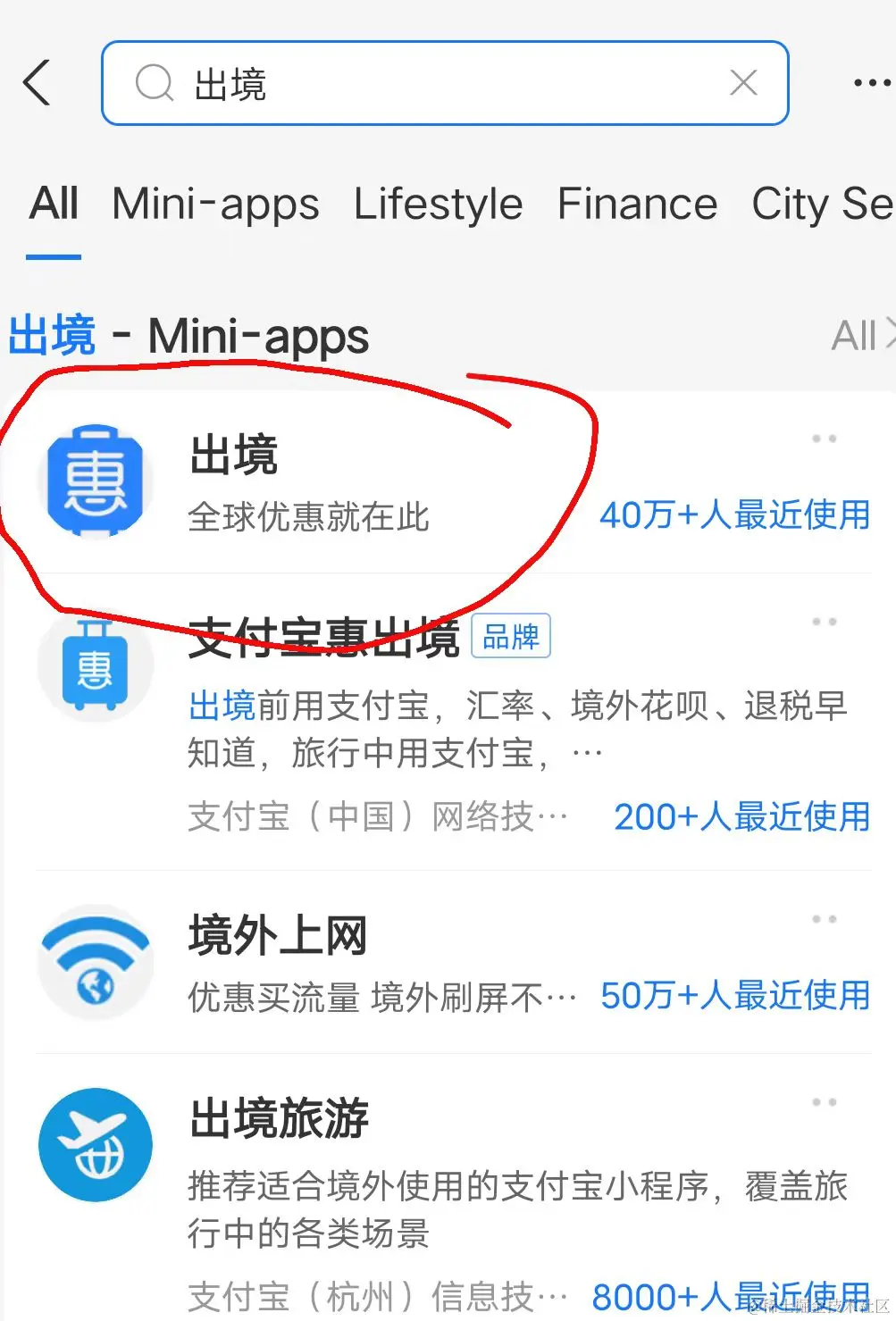
Task: Open the top-right overflow menu
Action: coord(871,83)
